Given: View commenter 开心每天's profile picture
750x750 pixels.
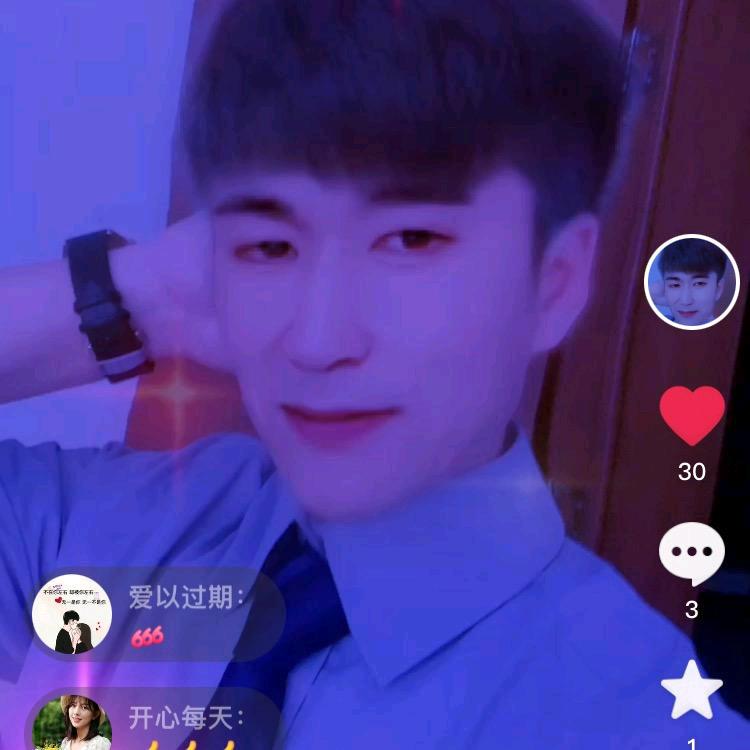Looking at the screenshot, I should pos(72,724).
